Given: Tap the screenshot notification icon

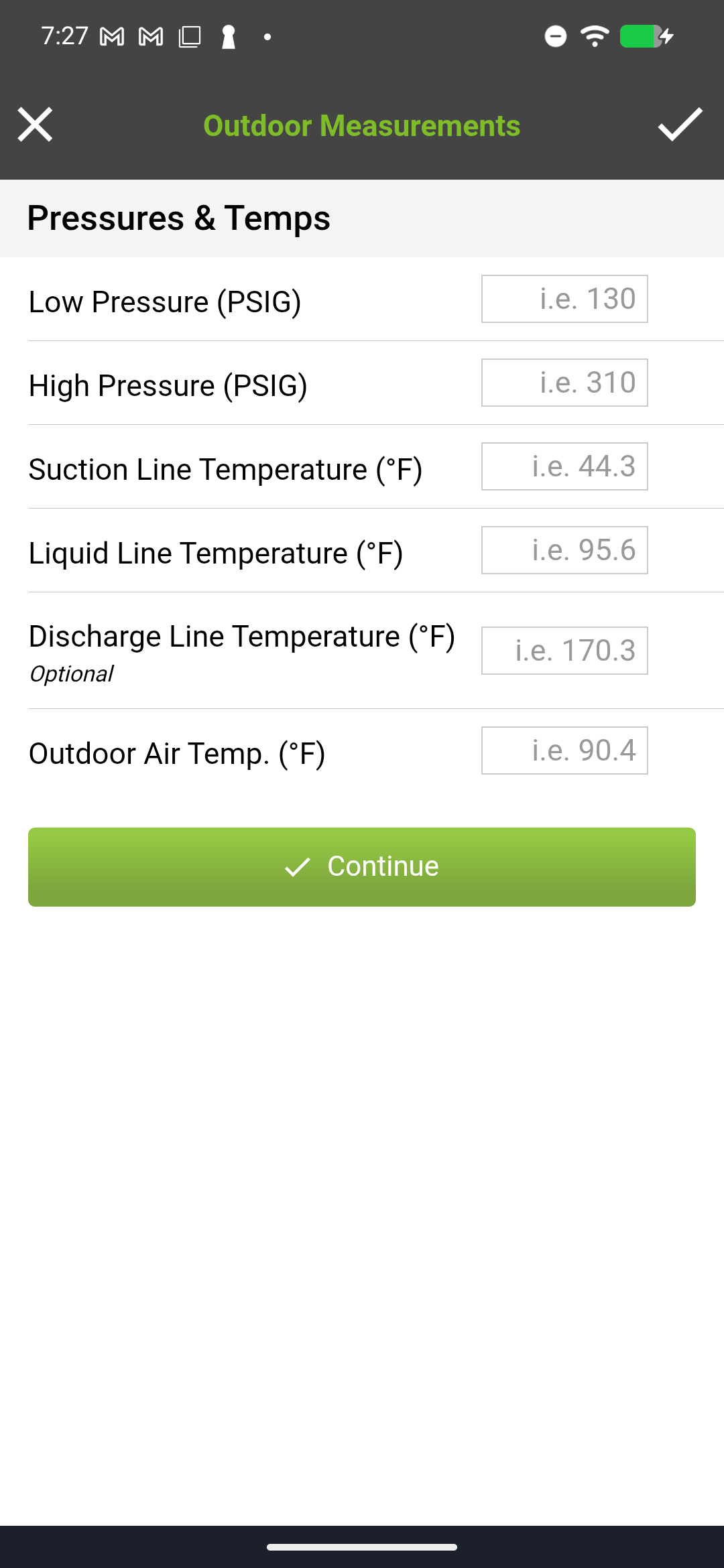Looking at the screenshot, I should 189,36.
